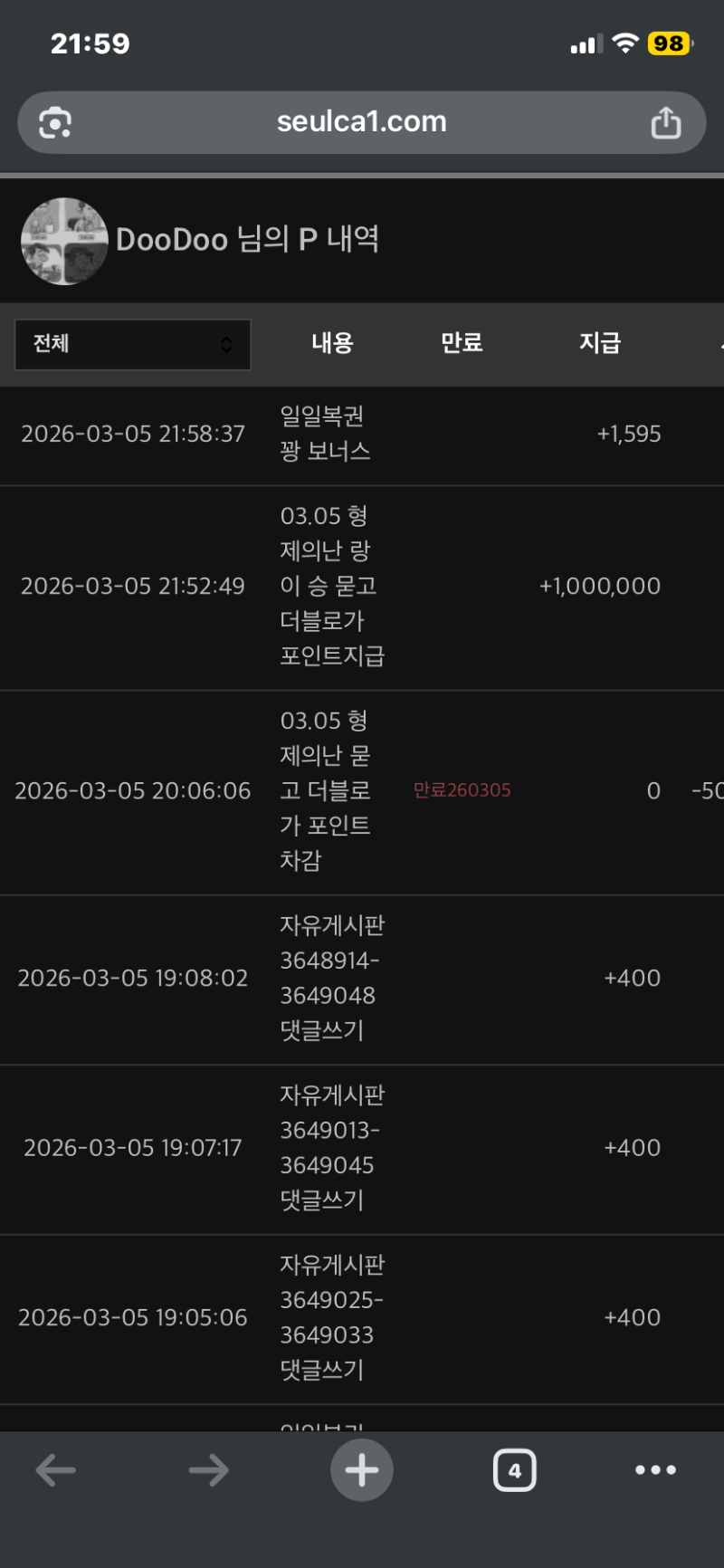Go back to the previous page
The image size is (724, 1568).
click(x=55, y=1470)
